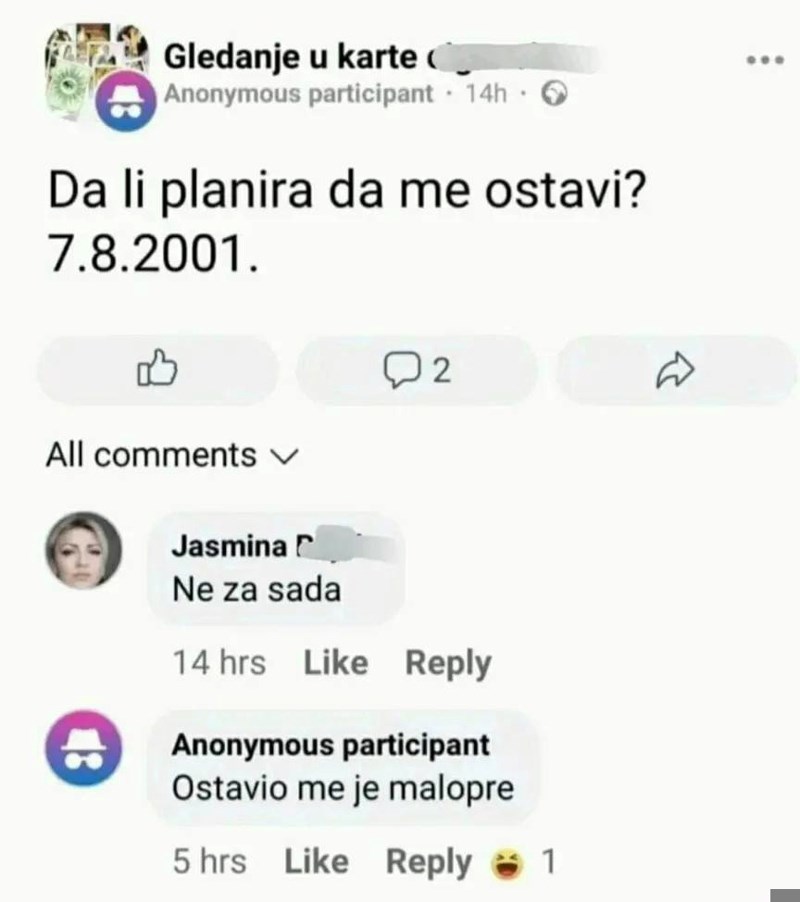Open the post's three-dot overflow menu
The height and width of the screenshot is (902, 800).
click(x=764, y=61)
